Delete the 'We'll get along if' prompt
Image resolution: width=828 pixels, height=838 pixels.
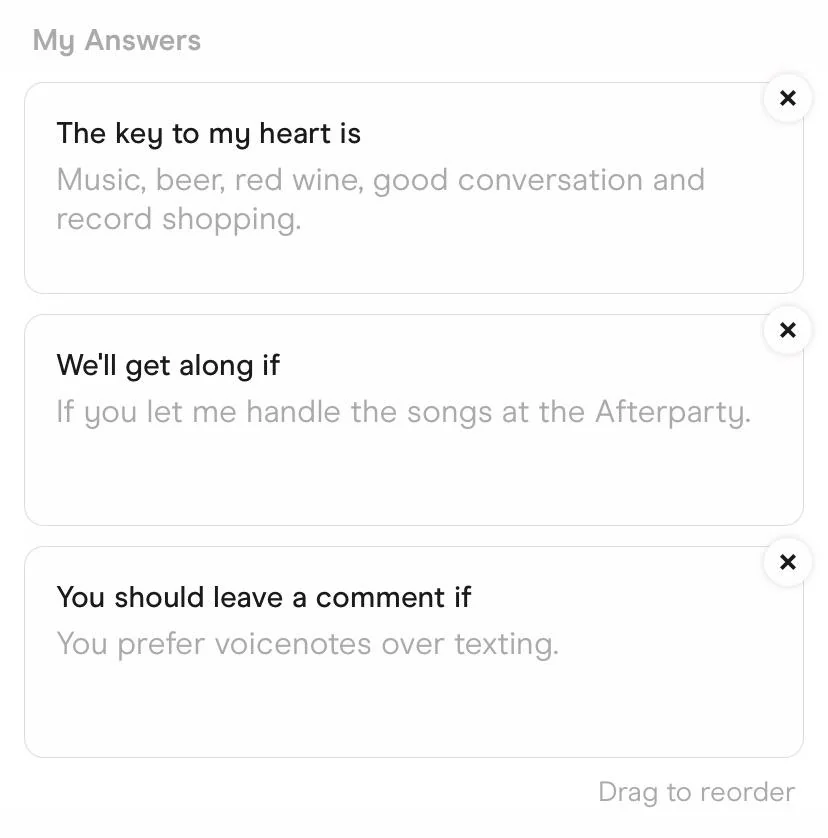[787, 330]
